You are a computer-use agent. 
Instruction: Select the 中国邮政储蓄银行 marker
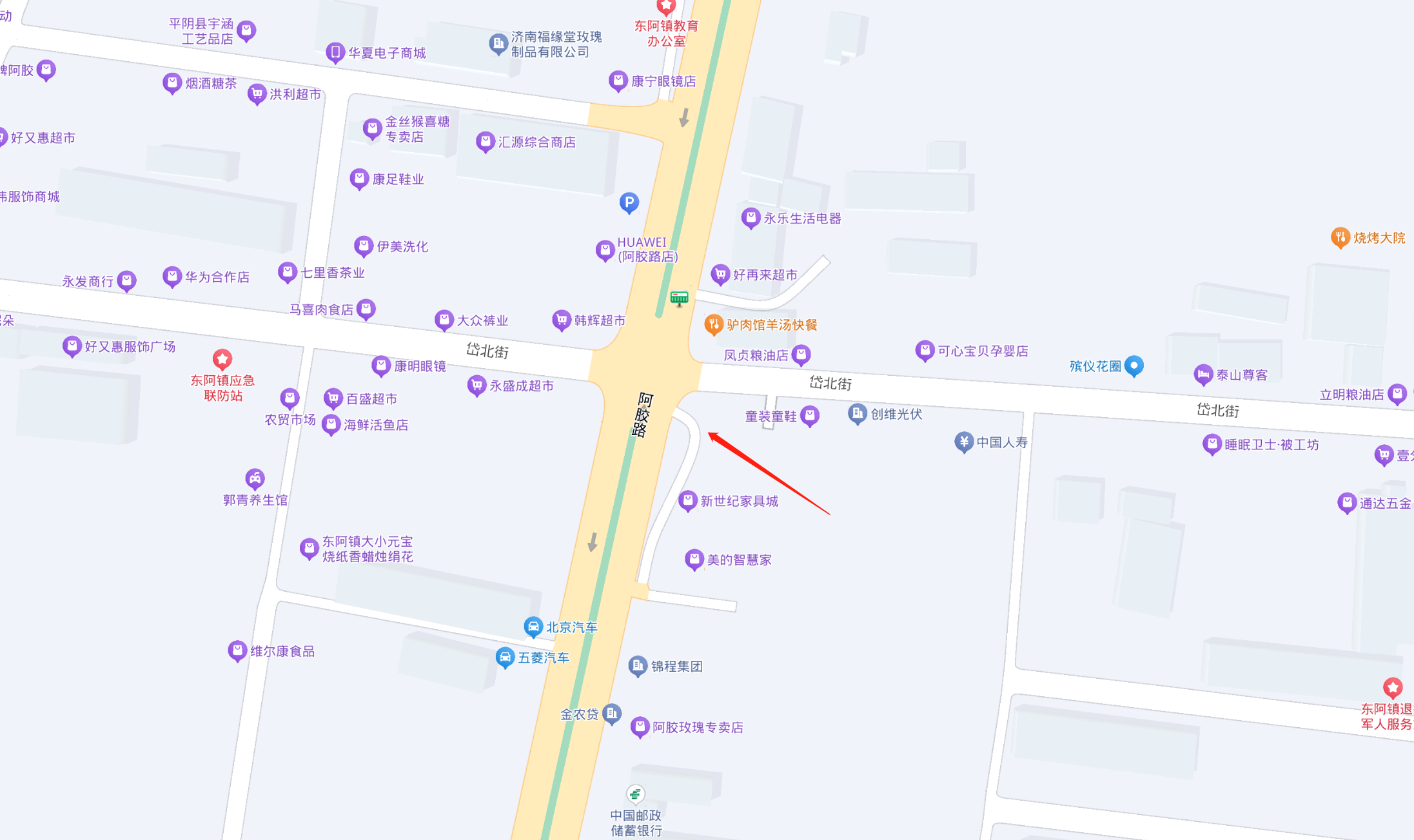pos(635,794)
